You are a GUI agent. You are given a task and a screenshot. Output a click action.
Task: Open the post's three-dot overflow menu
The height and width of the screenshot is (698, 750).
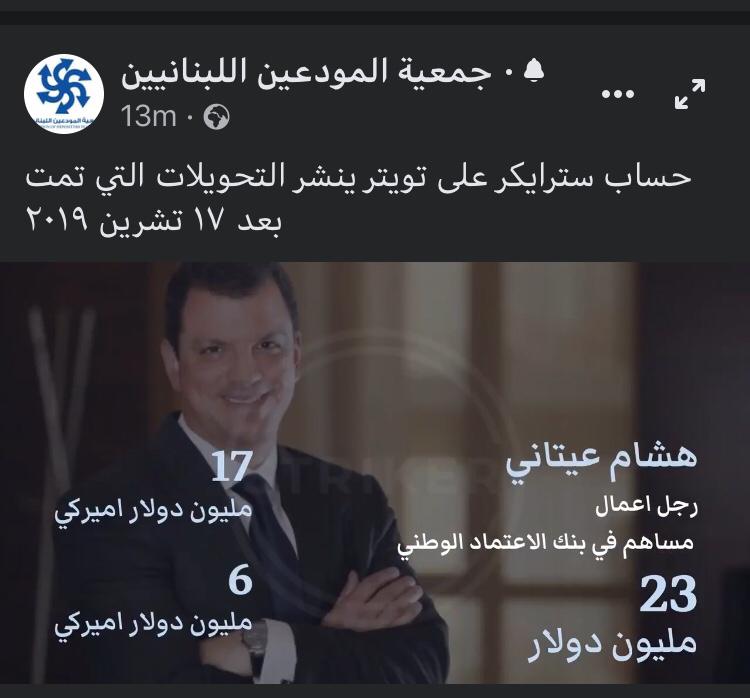pyautogui.click(x=619, y=94)
